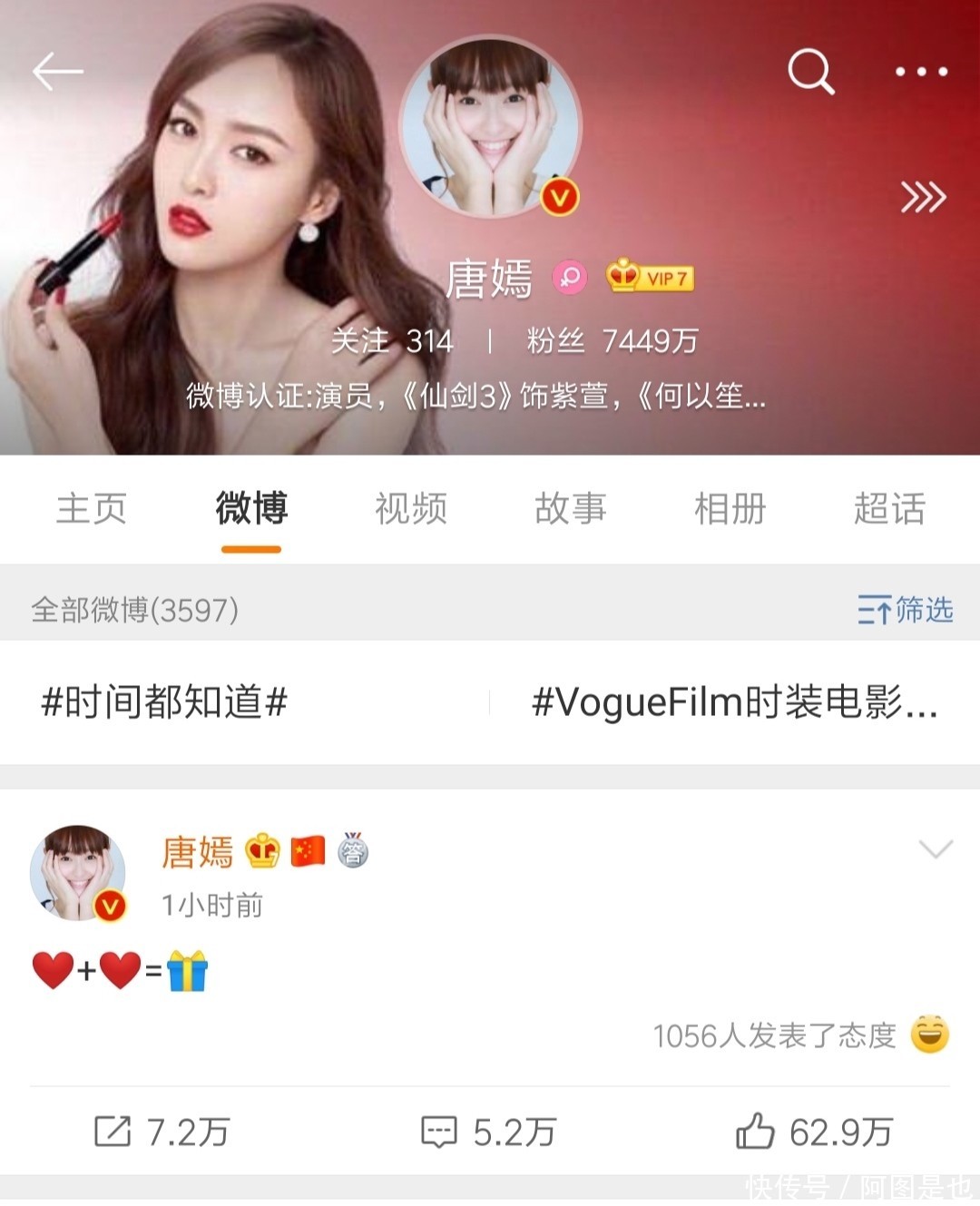This screenshot has height=1206, width=980.
Task: Repost the post with 7.2万 shares
Action: (162, 1132)
